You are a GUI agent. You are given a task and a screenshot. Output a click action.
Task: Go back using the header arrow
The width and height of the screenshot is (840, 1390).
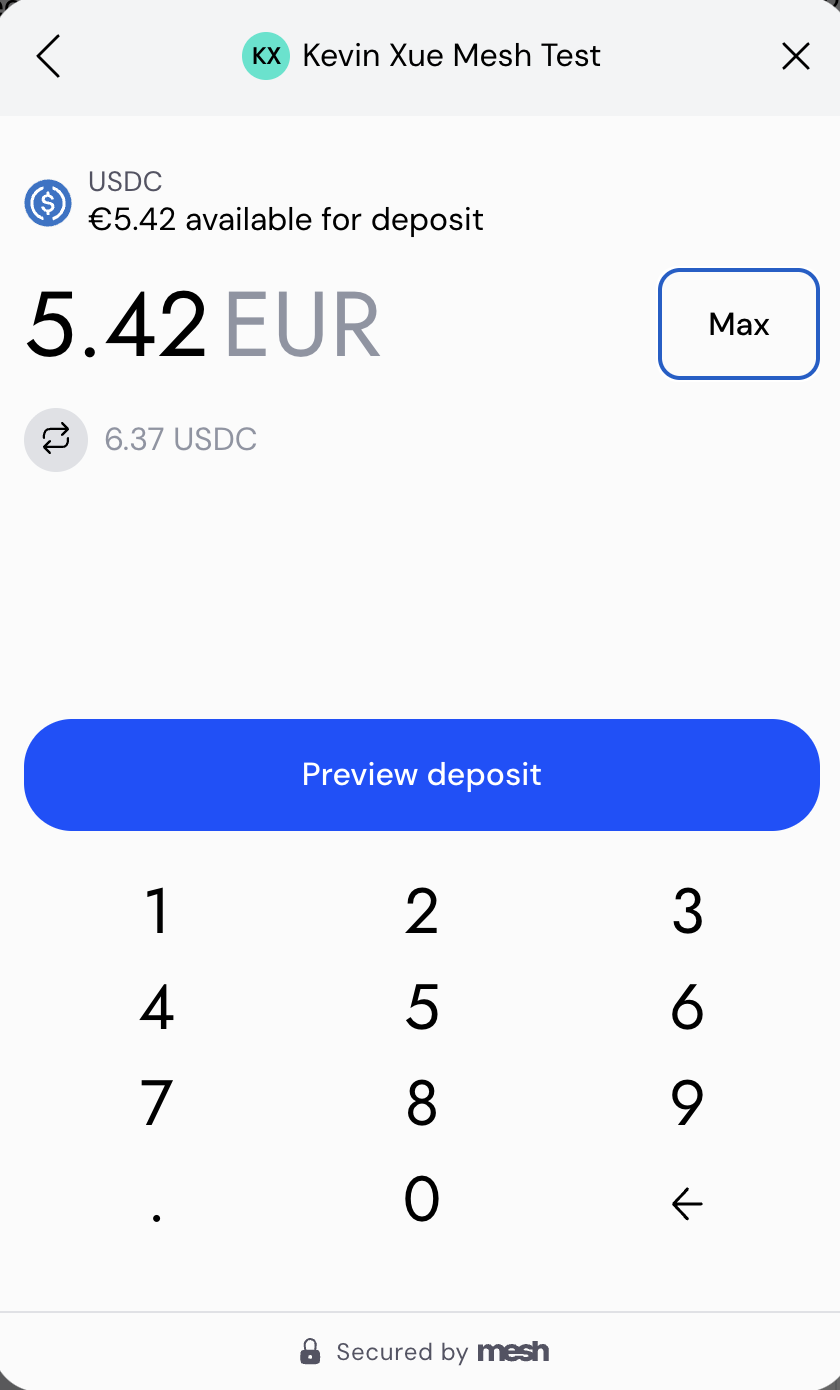48,56
